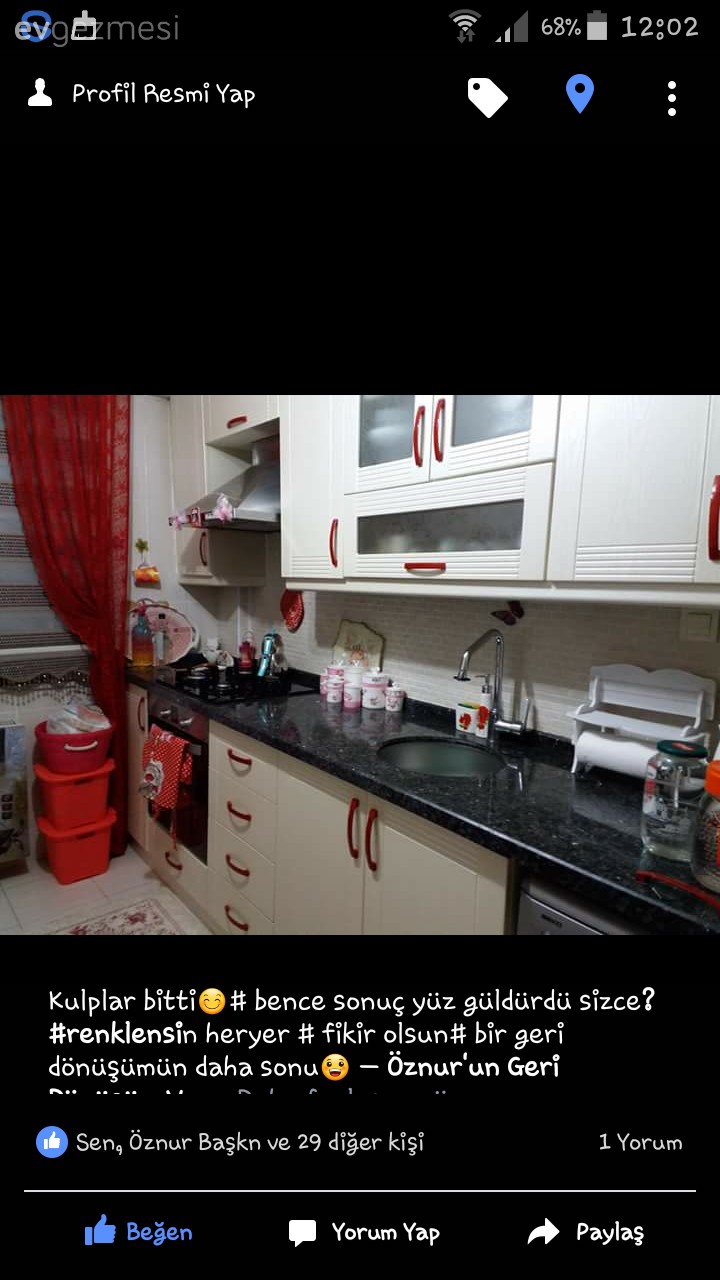The width and height of the screenshot is (720, 1280).
Task: Tap Profil Resmi Yap option
Action: [x=142, y=95]
